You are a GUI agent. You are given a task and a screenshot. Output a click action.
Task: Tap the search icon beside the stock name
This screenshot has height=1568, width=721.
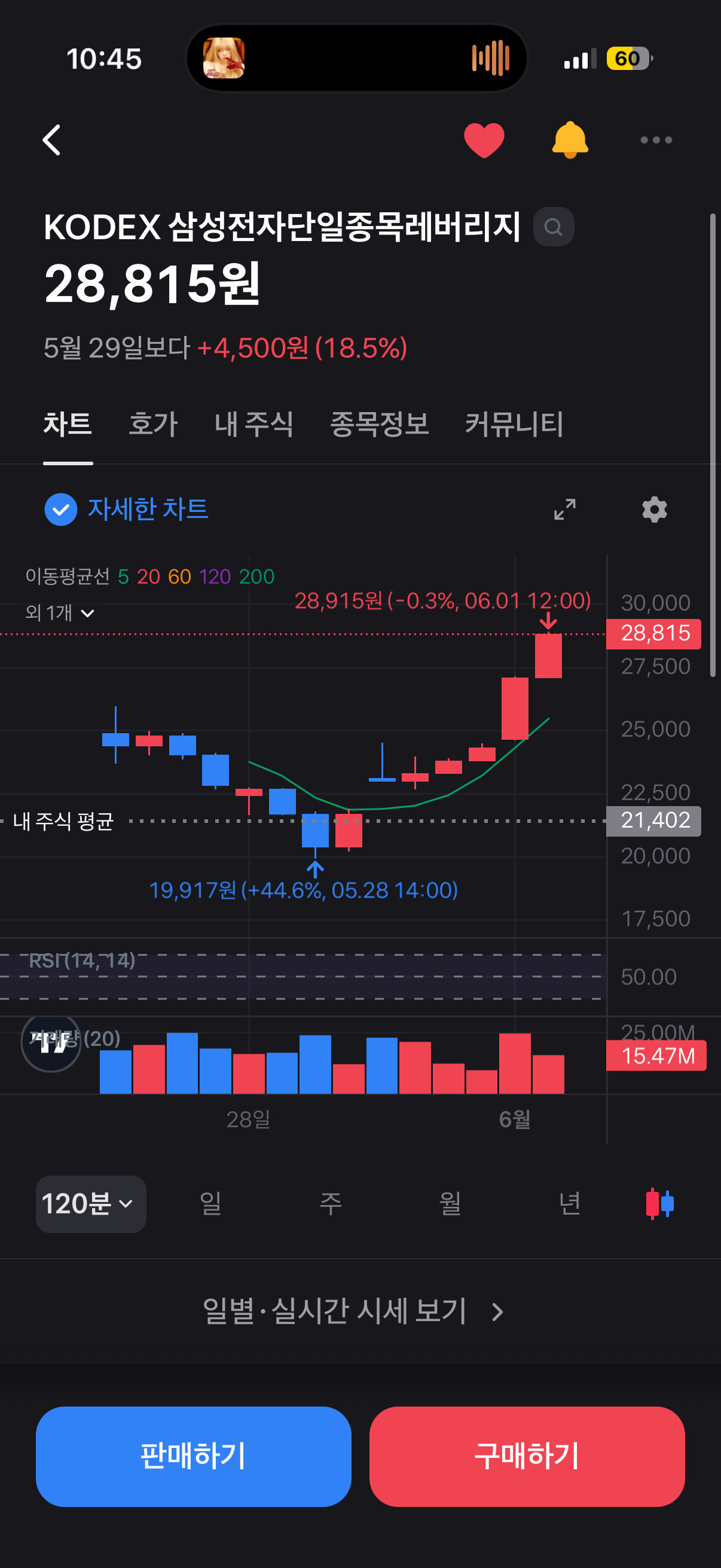point(553,227)
